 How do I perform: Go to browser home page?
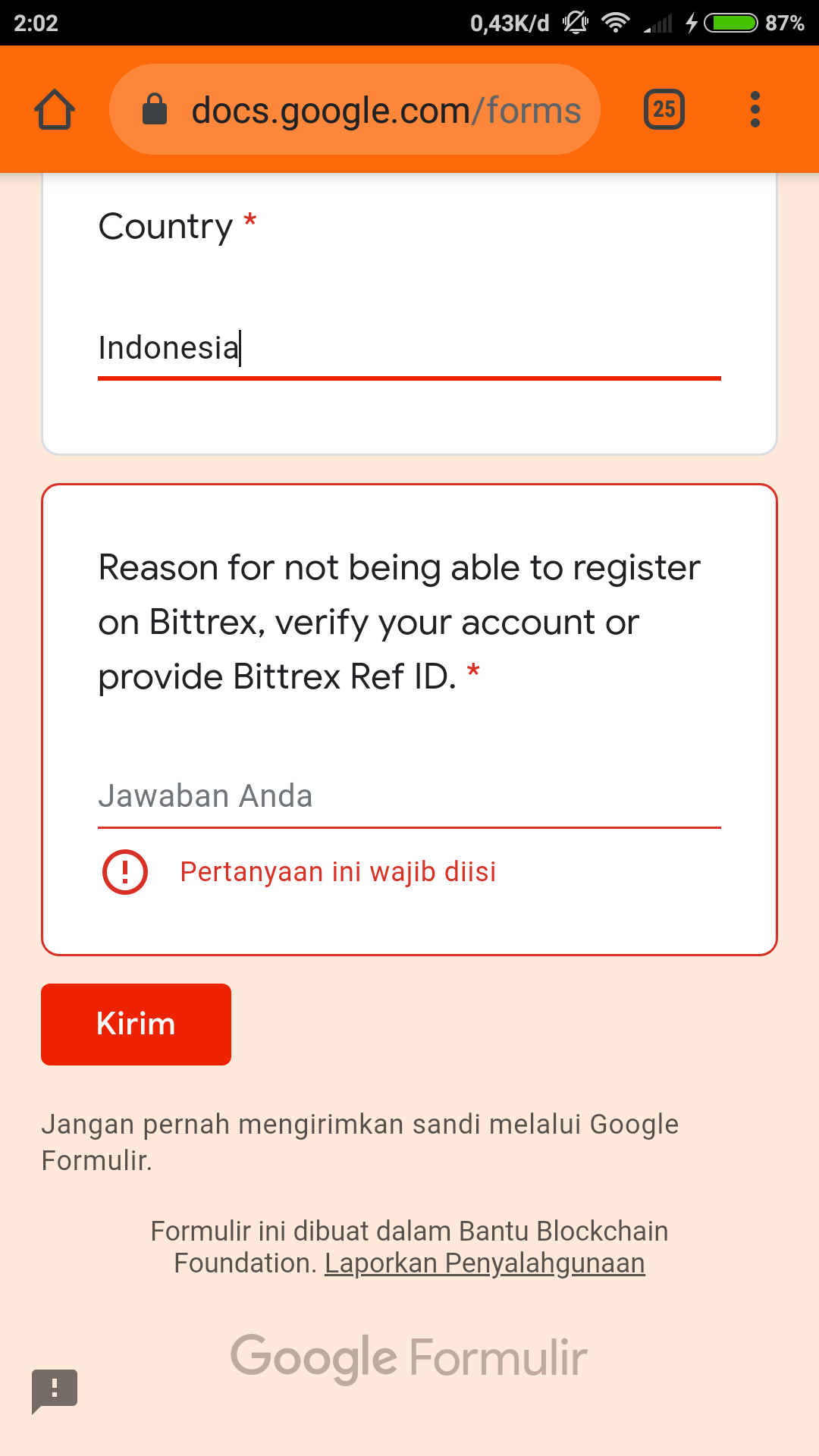(x=55, y=110)
